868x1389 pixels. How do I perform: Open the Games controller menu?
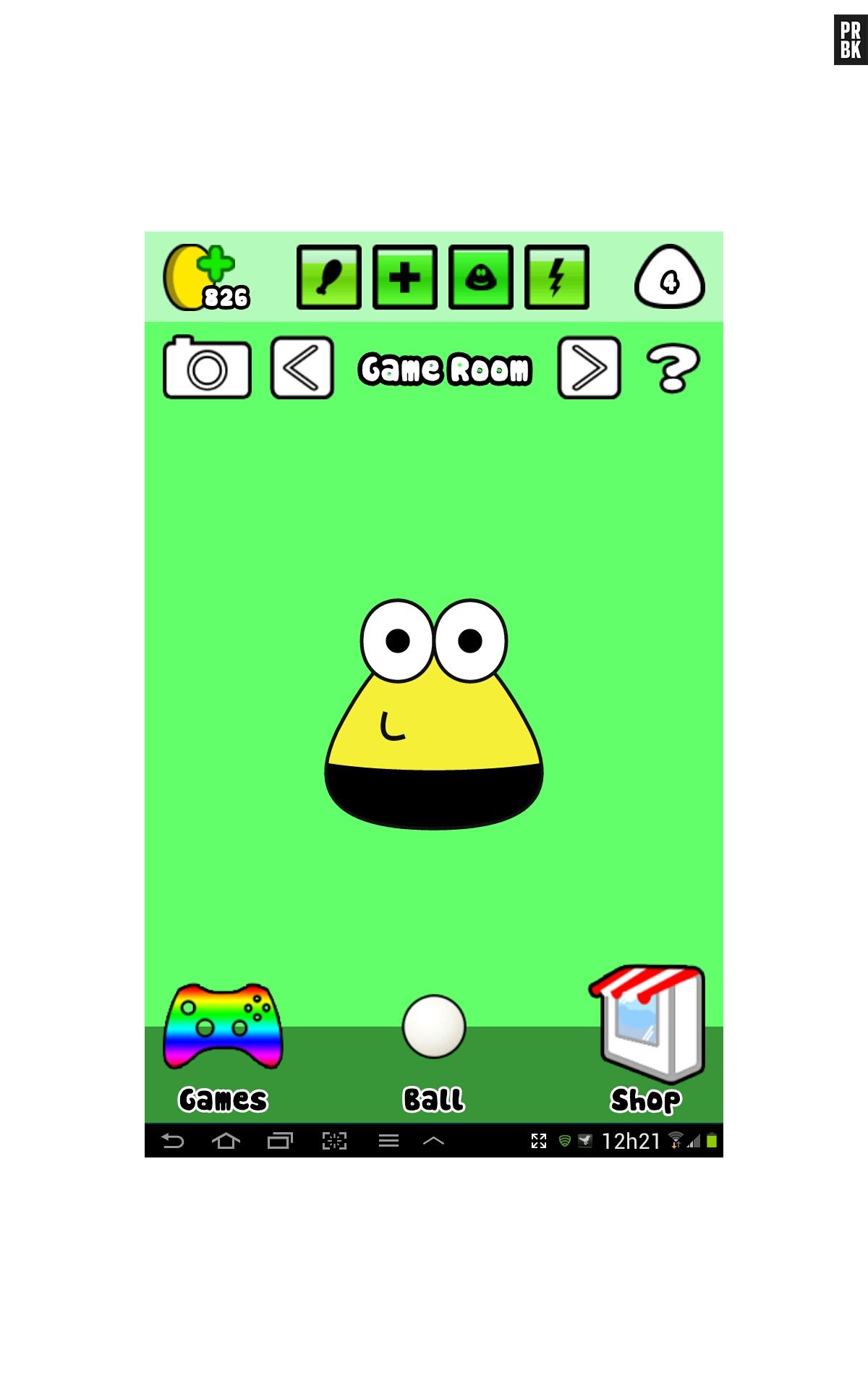tap(223, 1047)
